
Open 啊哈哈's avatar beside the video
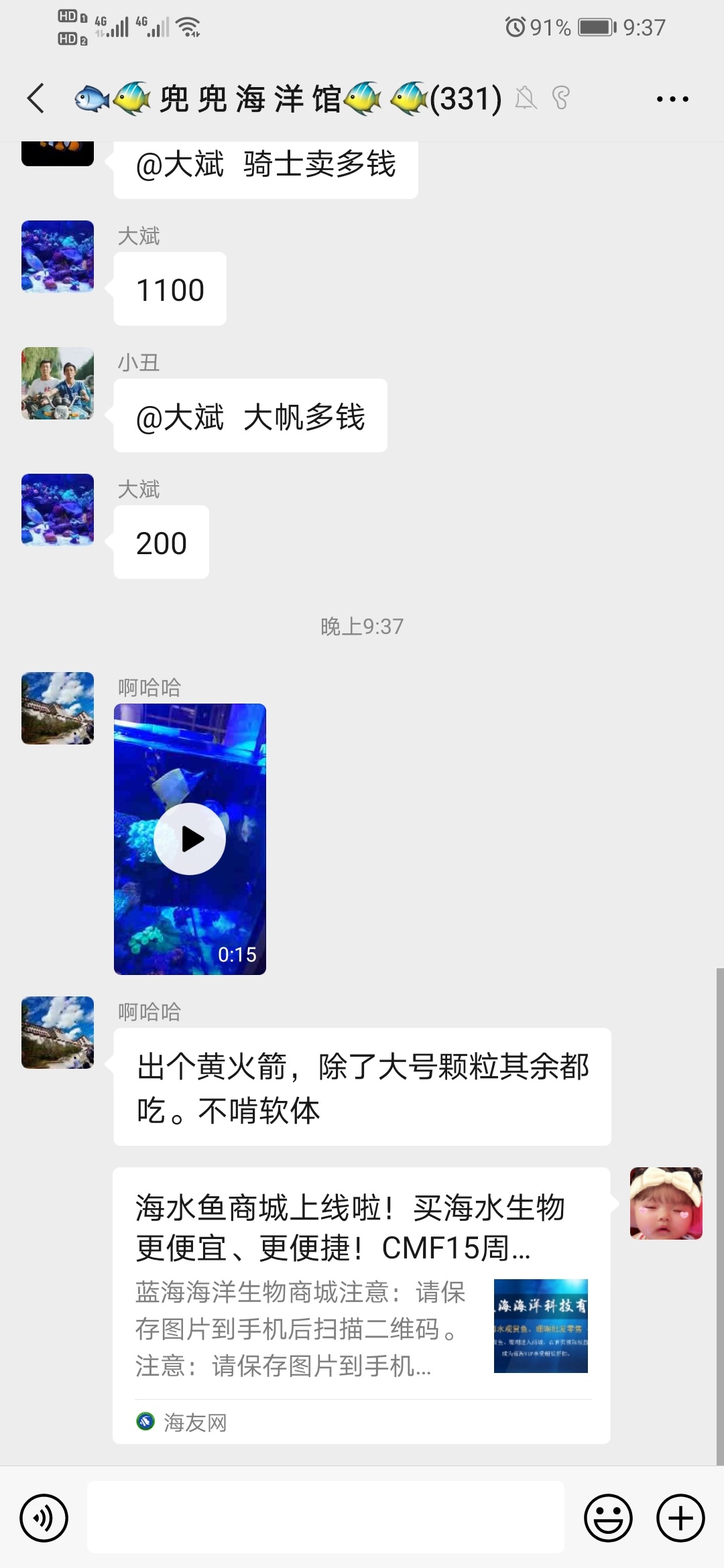coord(58,708)
